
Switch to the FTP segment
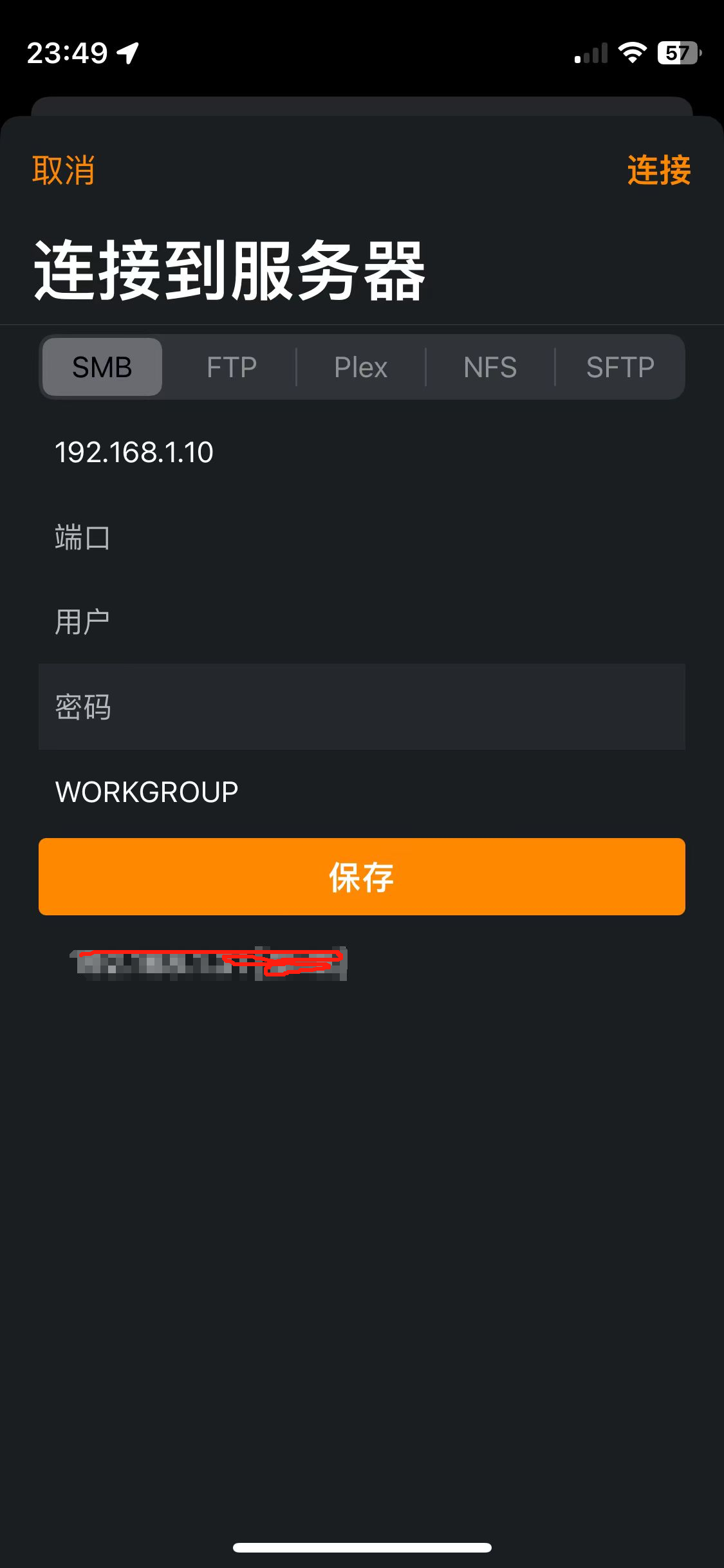[232, 367]
